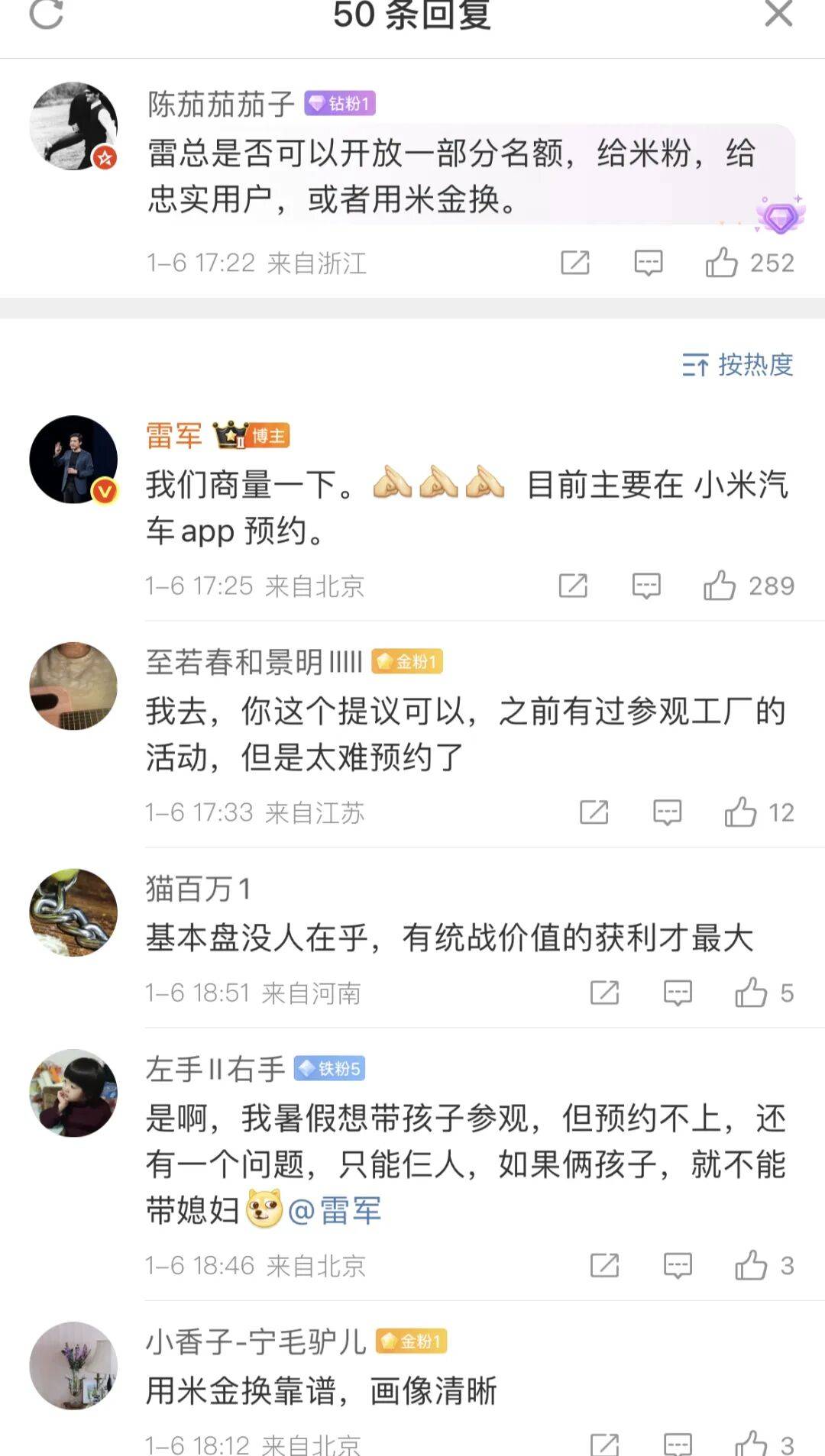View 陈茄茄茄子's profile avatar
This screenshot has height=1456, width=825.
[73, 126]
